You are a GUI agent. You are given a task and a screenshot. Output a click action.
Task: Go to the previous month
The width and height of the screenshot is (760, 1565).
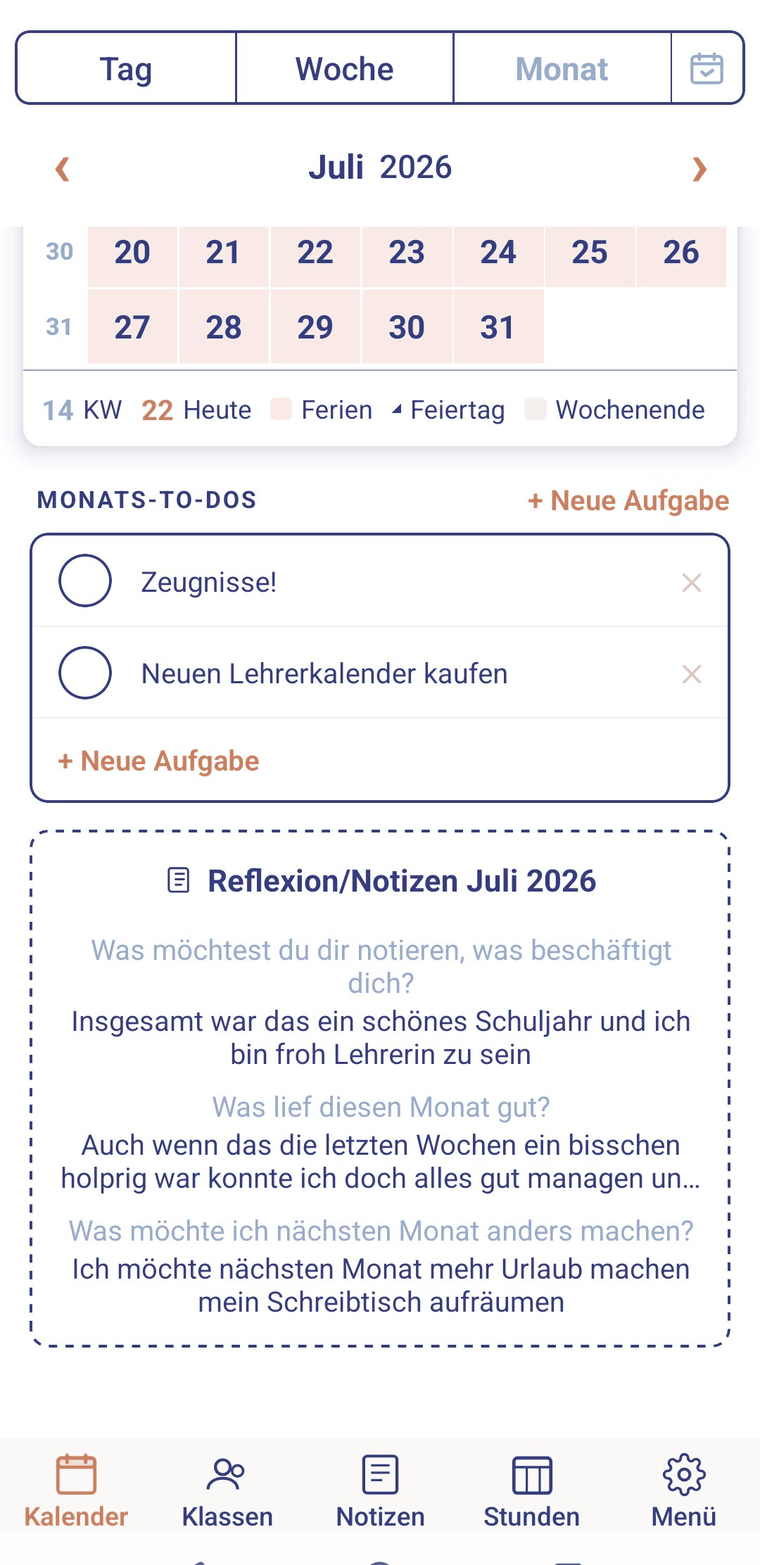62,168
